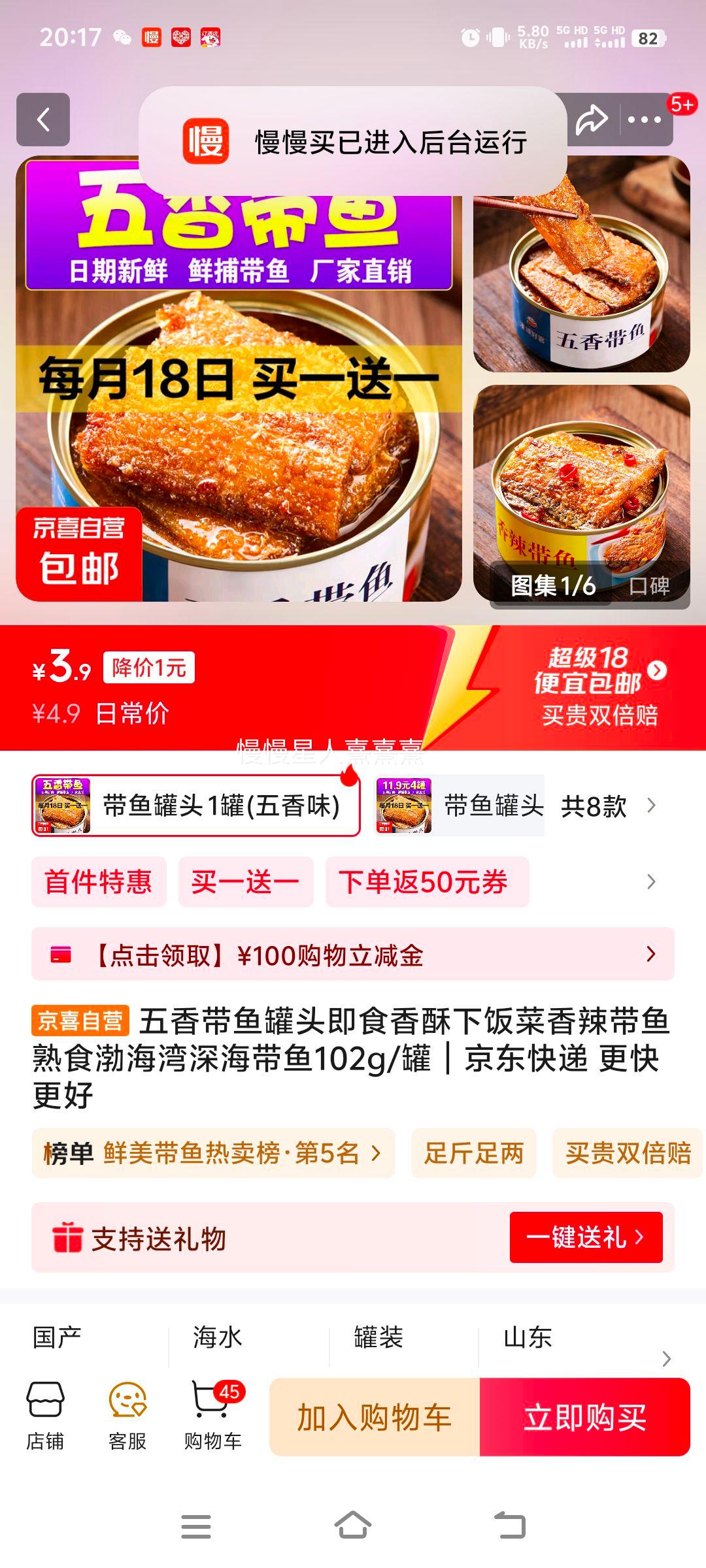Open the three-dot overflow menu
The width and height of the screenshot is (706, 1568).
click(645, 120)
